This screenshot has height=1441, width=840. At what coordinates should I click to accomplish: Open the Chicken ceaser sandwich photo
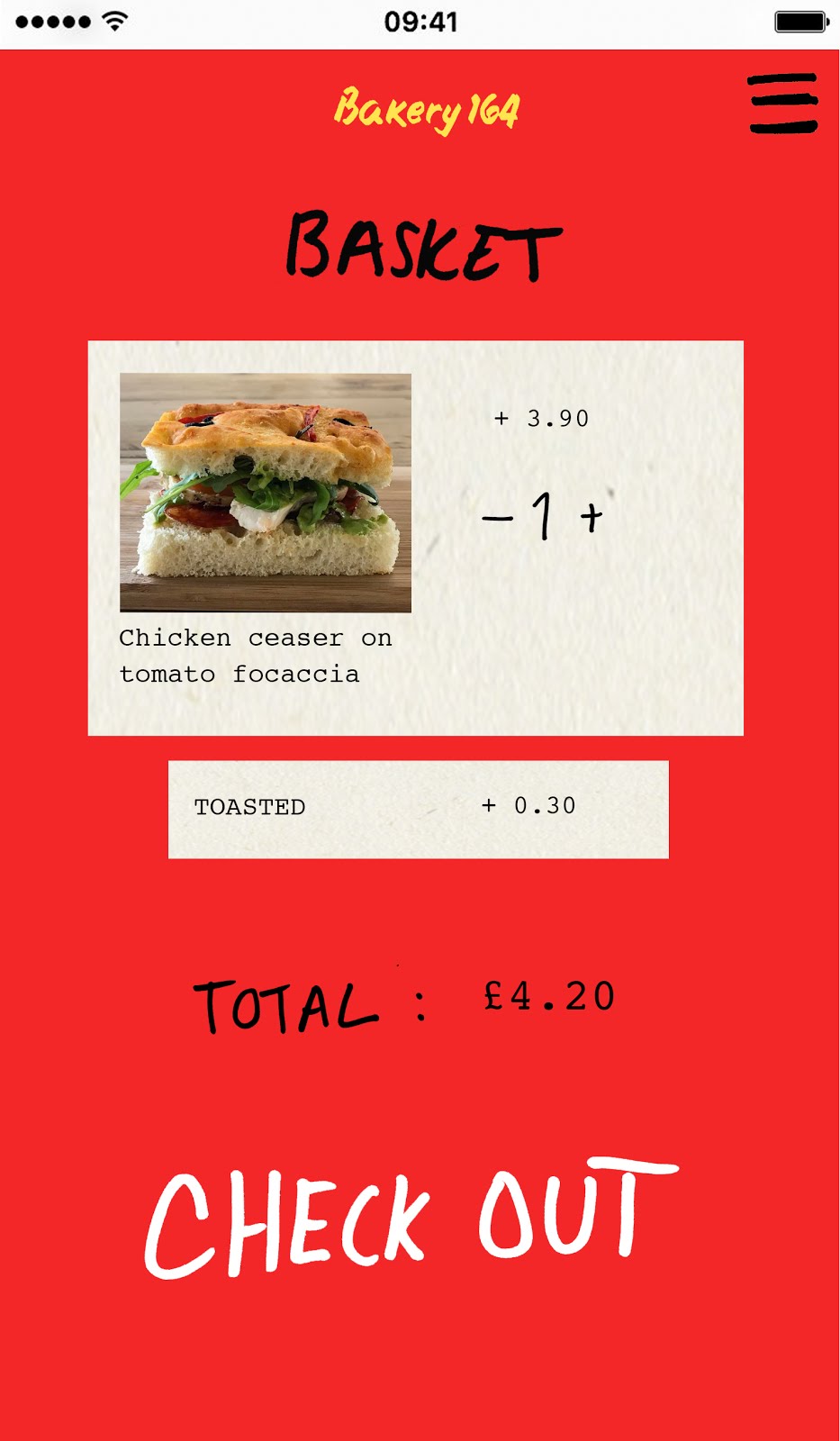pyautogui.click(x=266, y=493)
